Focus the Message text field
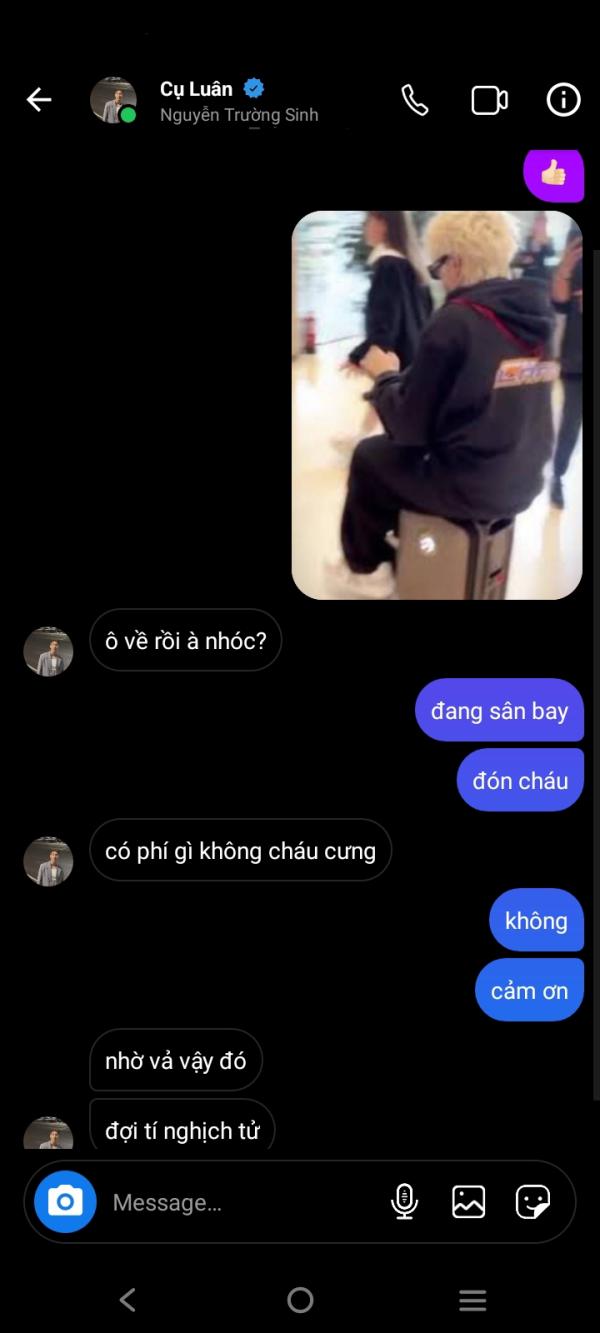 pos(240,1202)
